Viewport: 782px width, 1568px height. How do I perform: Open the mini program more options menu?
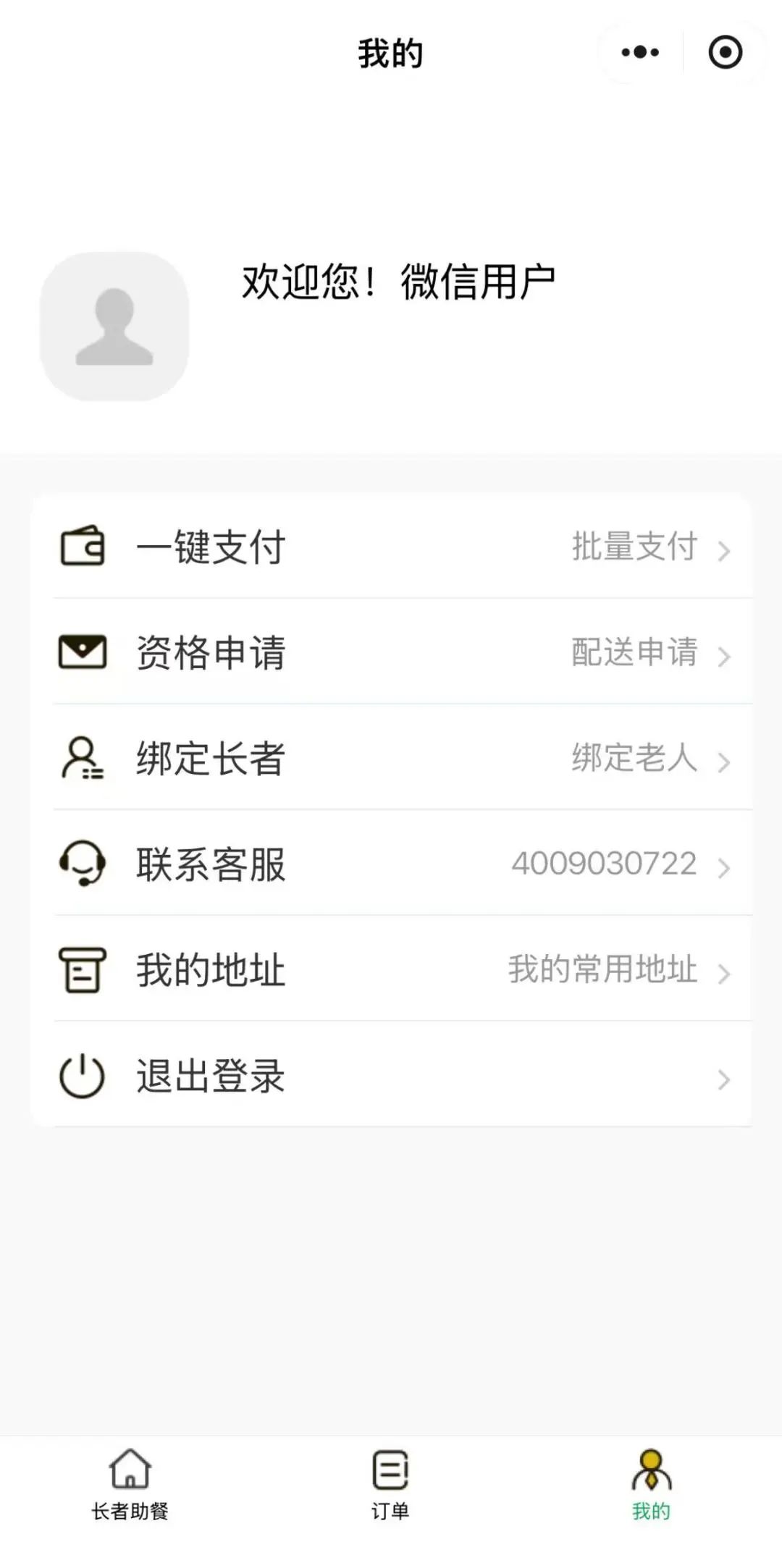640,52
